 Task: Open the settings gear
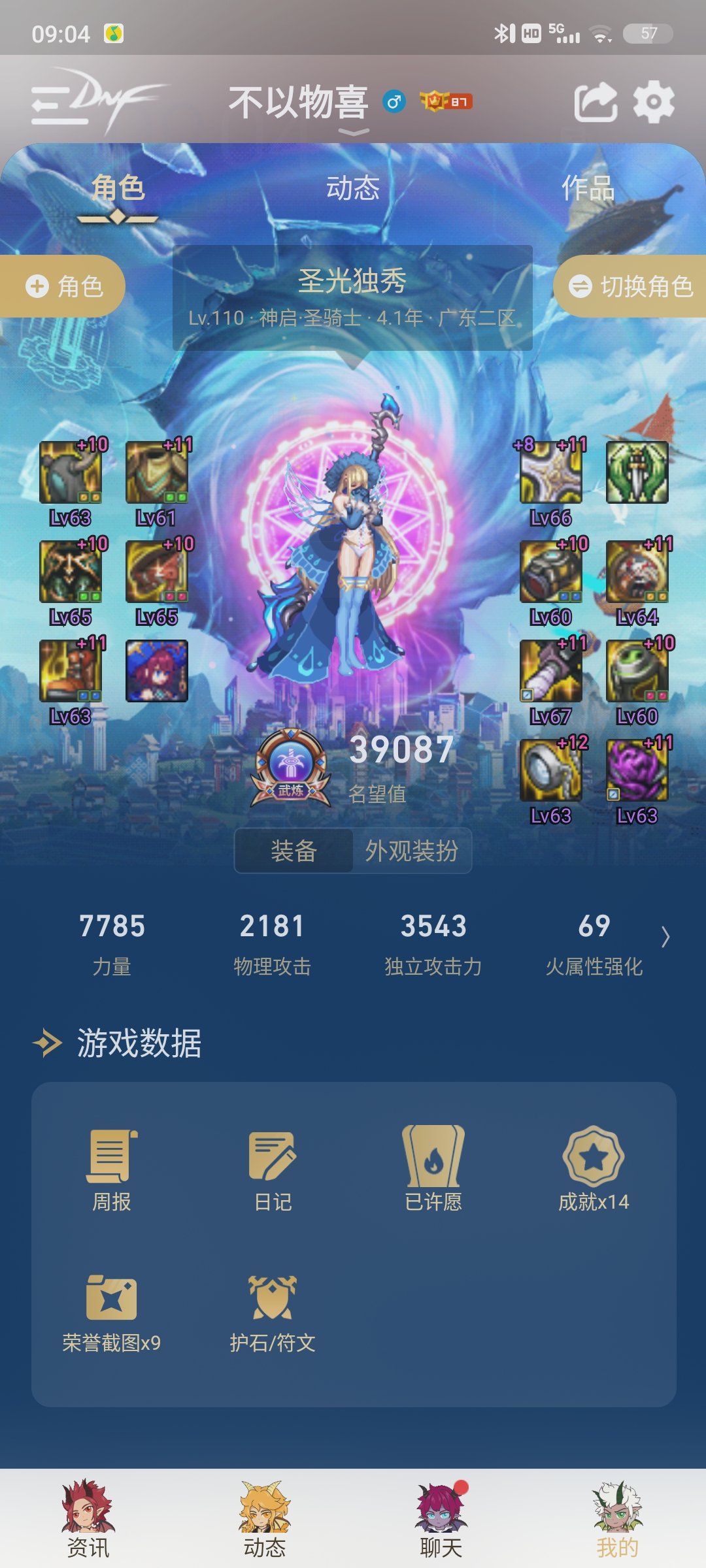tap(654, 103)
